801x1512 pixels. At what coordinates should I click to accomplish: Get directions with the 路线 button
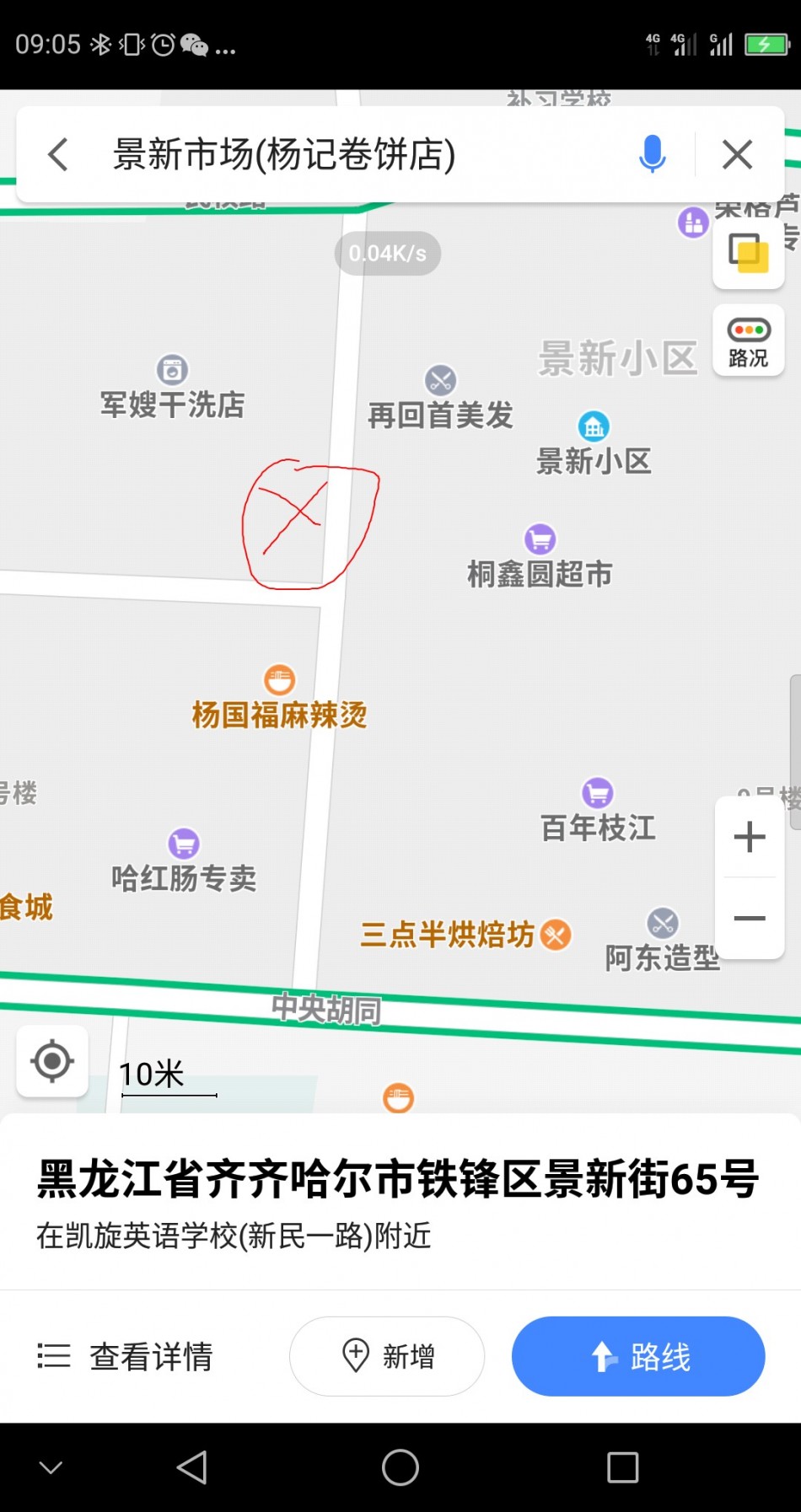pos(638,1356)
